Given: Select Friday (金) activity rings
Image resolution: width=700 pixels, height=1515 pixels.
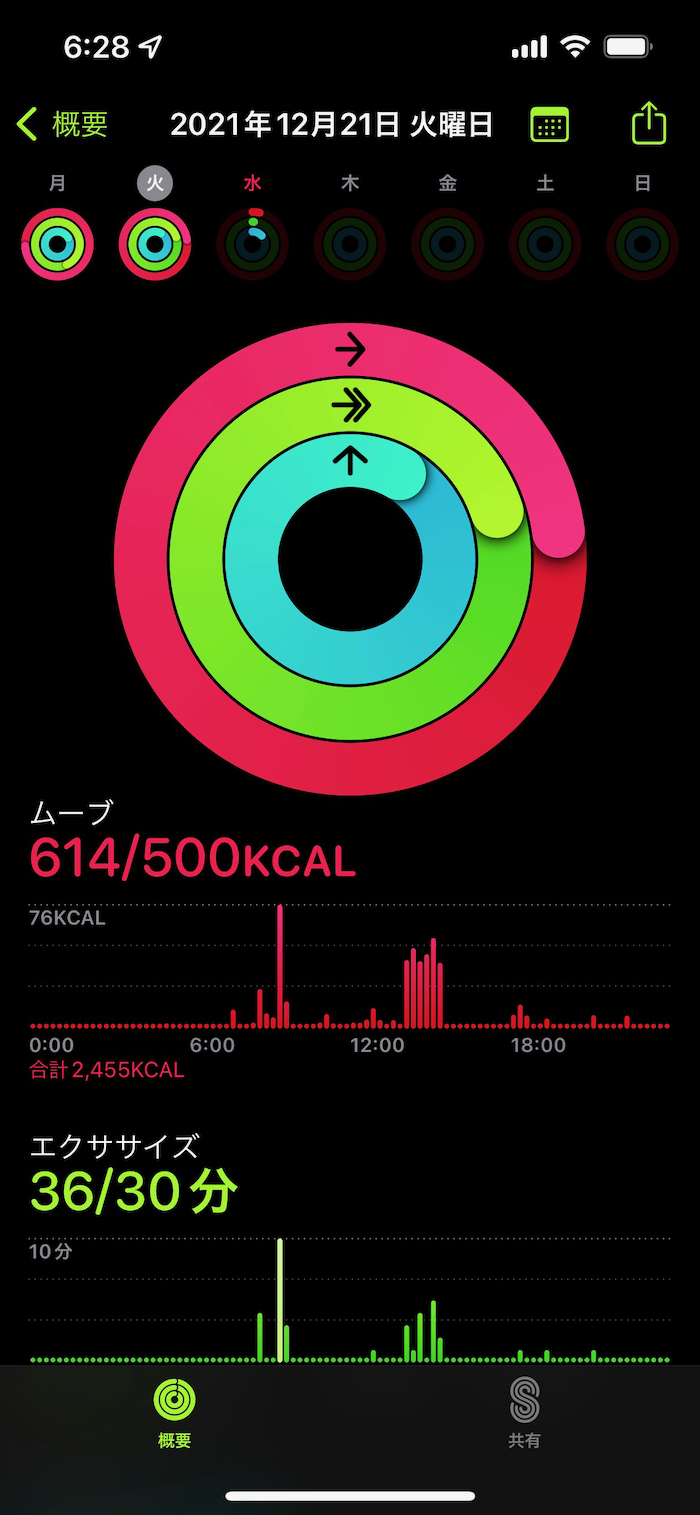Looking at the screenshot, I should (x=448, y=244).
